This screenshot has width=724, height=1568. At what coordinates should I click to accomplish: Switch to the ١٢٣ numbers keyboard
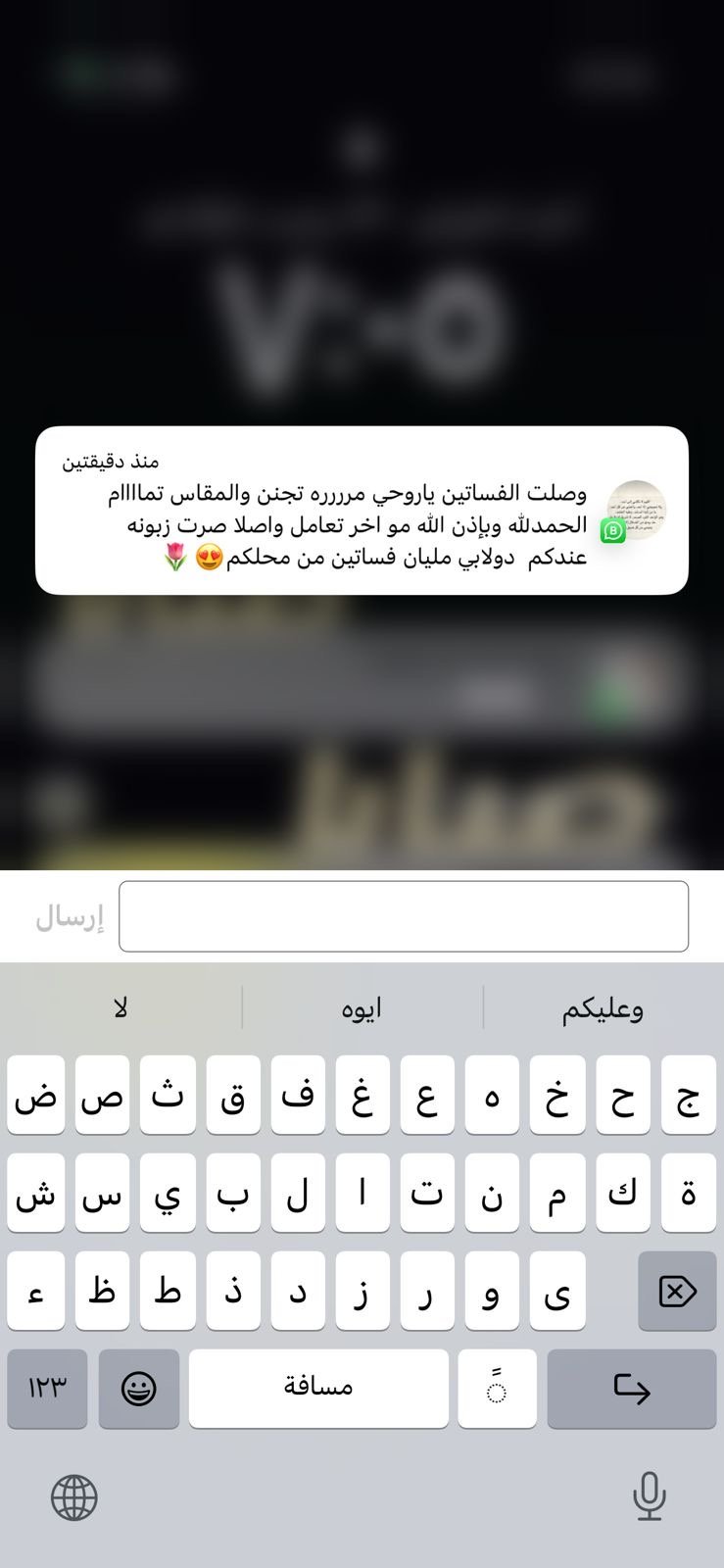47,1388
